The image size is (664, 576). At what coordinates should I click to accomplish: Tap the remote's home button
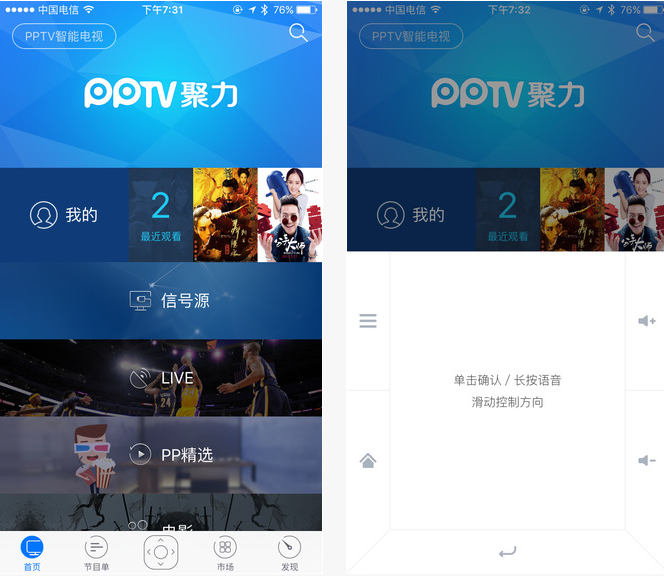368,461
